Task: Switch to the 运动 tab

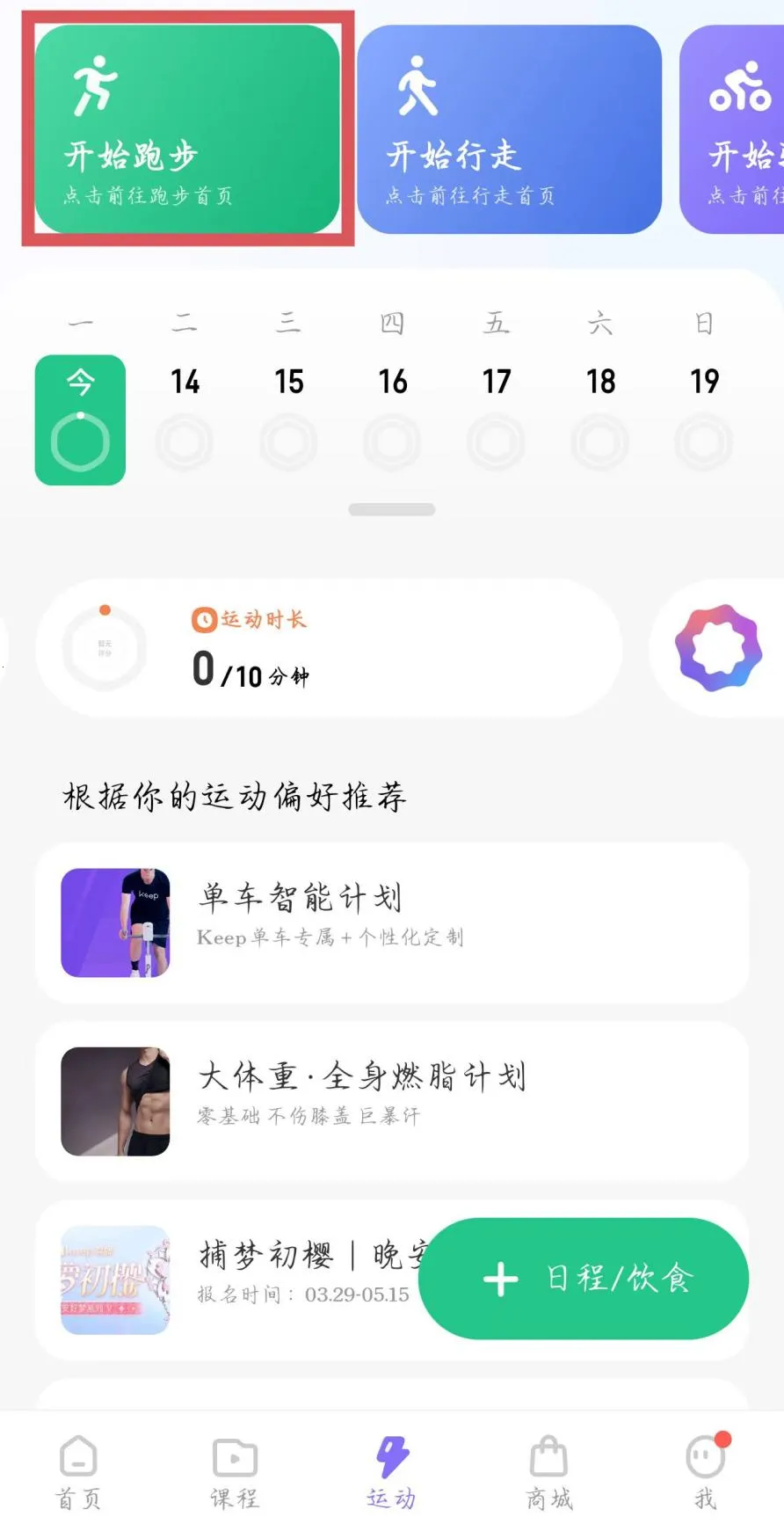Action: 391,1472
